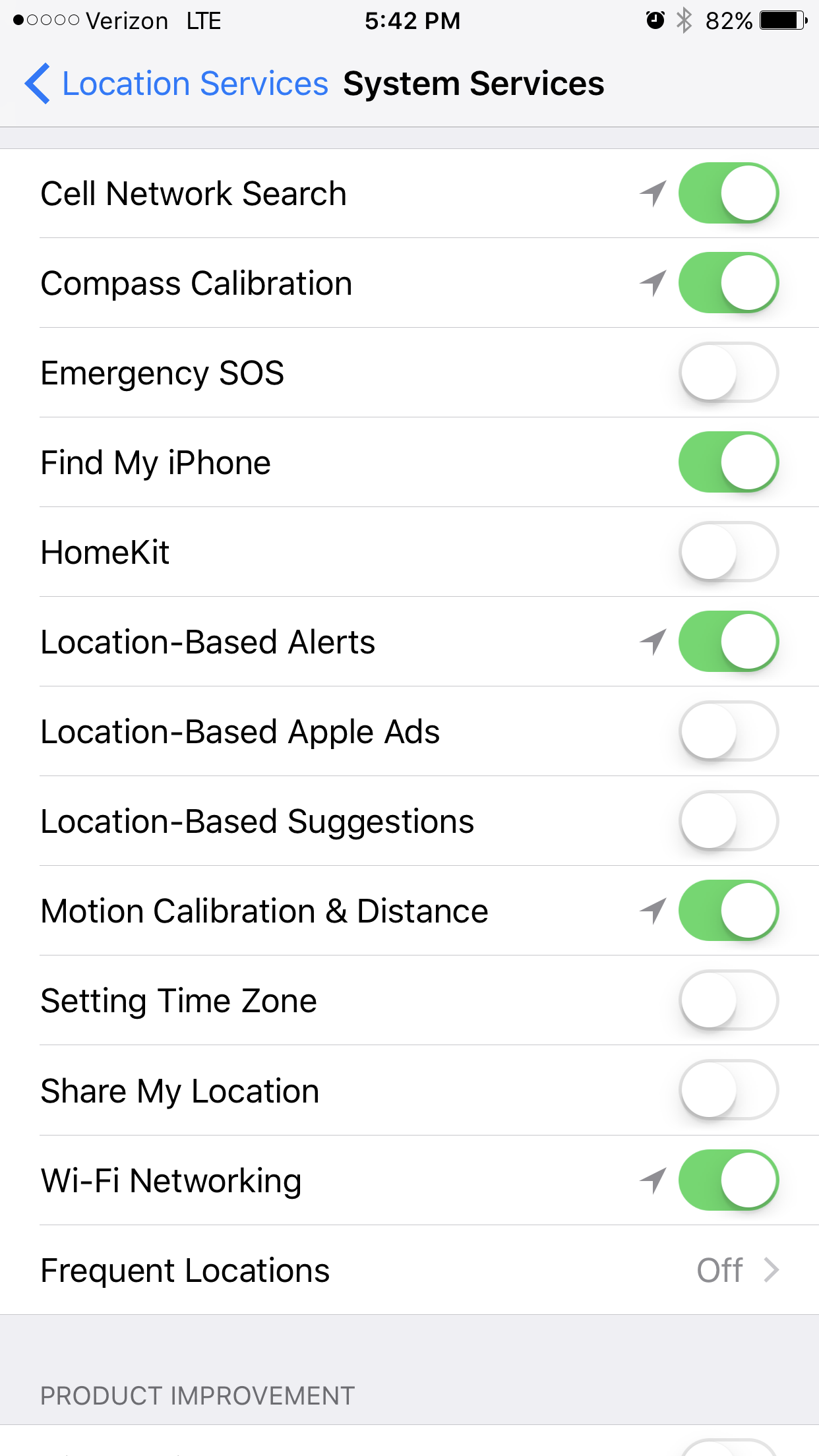Disable Location-Based Alerts

pyautogui.click(x=729, y=642)
